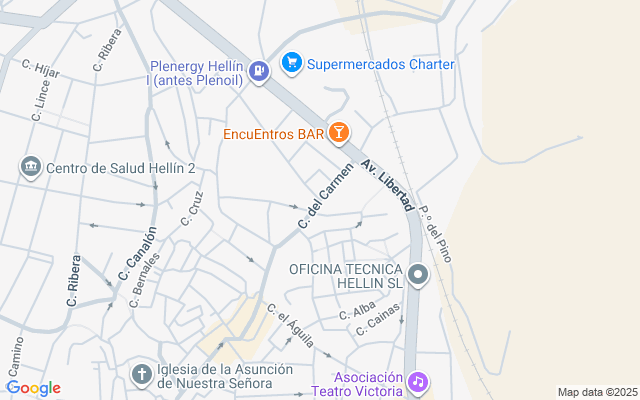
Task: Open the Iglesia de la Asunción pin
Action: pyautogui.click(x=142, y=375)
